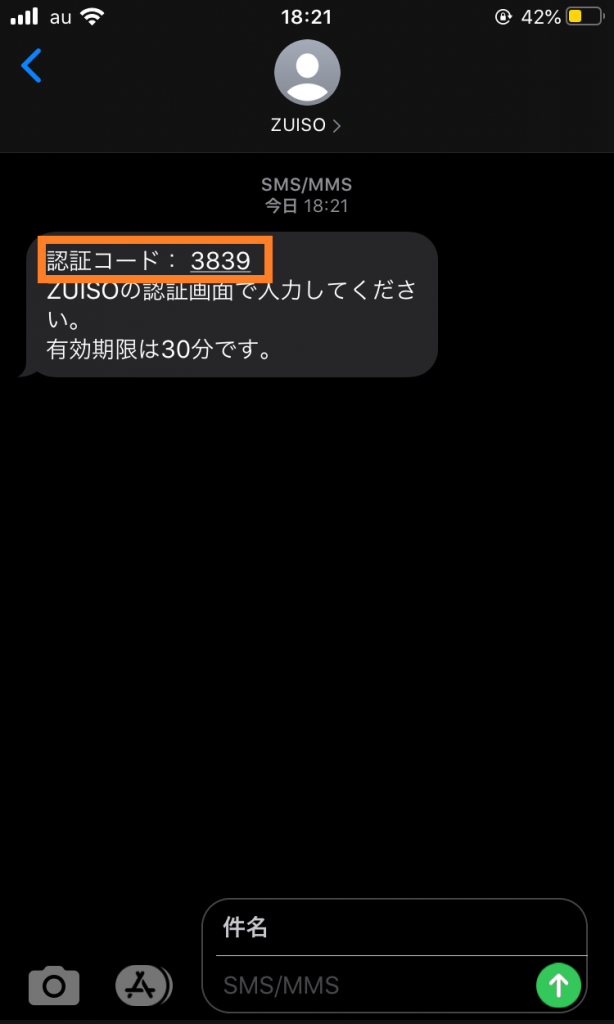614x1024 pixels.
Task: Tap the underlined code 3839
Action: 220,262
